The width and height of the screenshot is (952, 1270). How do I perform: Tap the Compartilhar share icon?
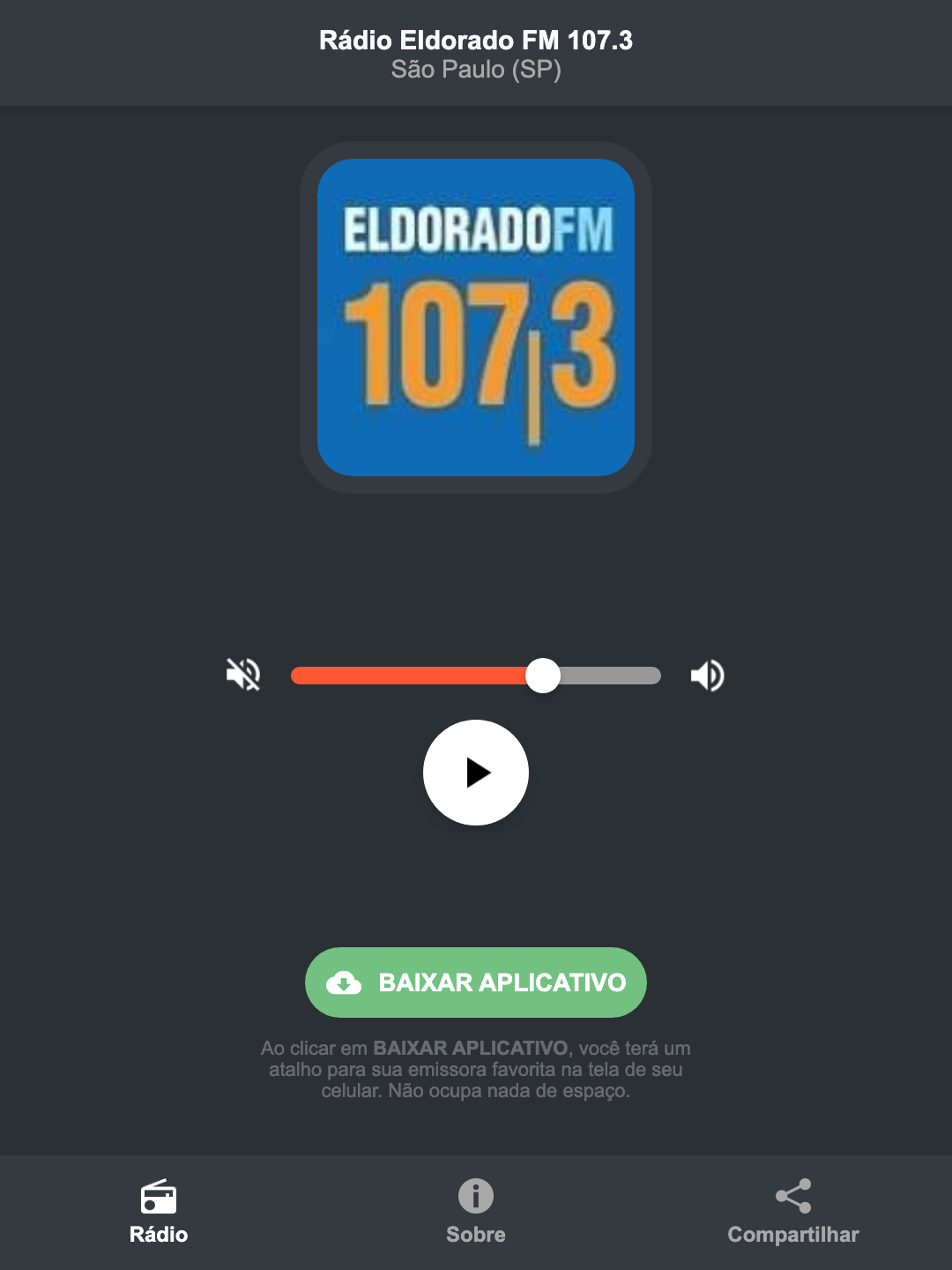tap(792, 1196)
